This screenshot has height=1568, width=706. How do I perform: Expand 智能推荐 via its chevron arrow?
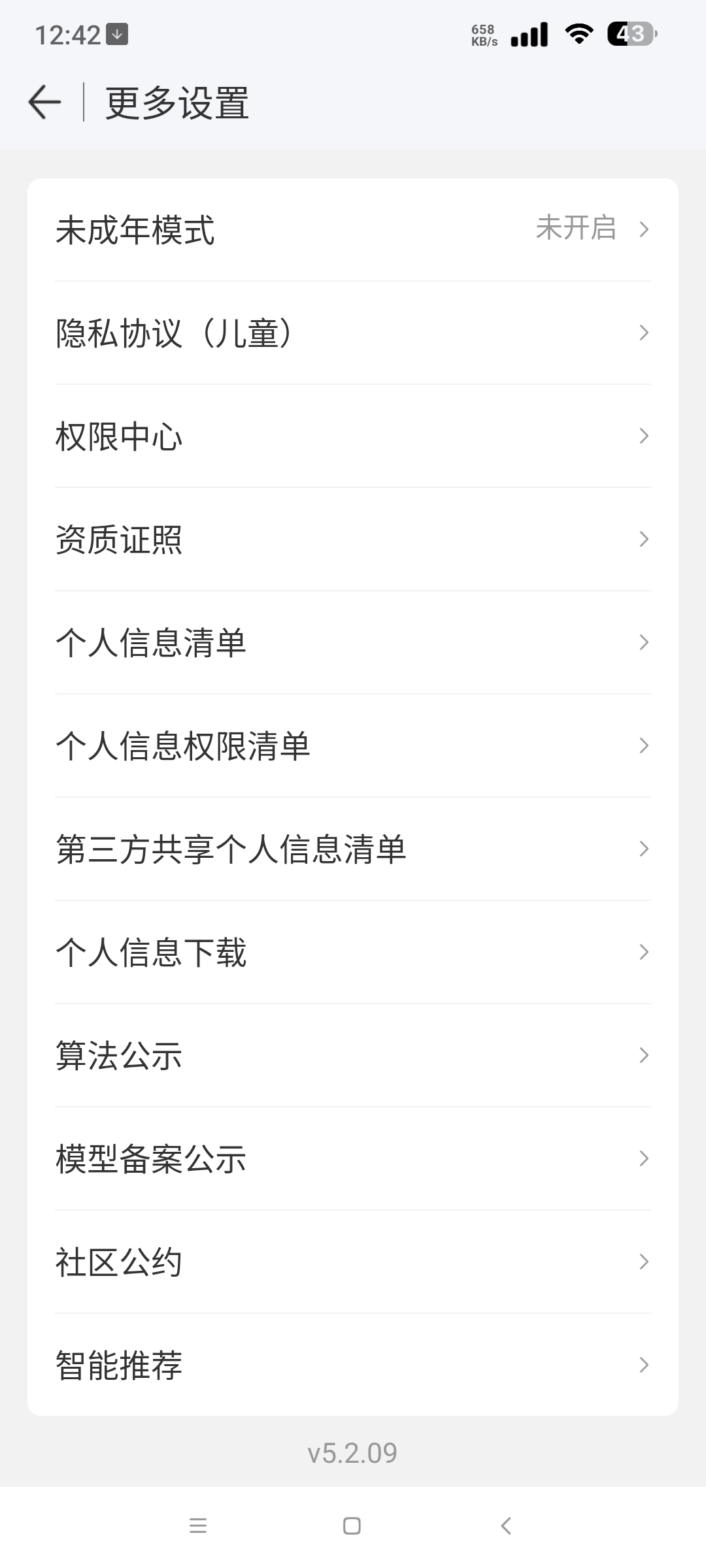click(645, 1364)
